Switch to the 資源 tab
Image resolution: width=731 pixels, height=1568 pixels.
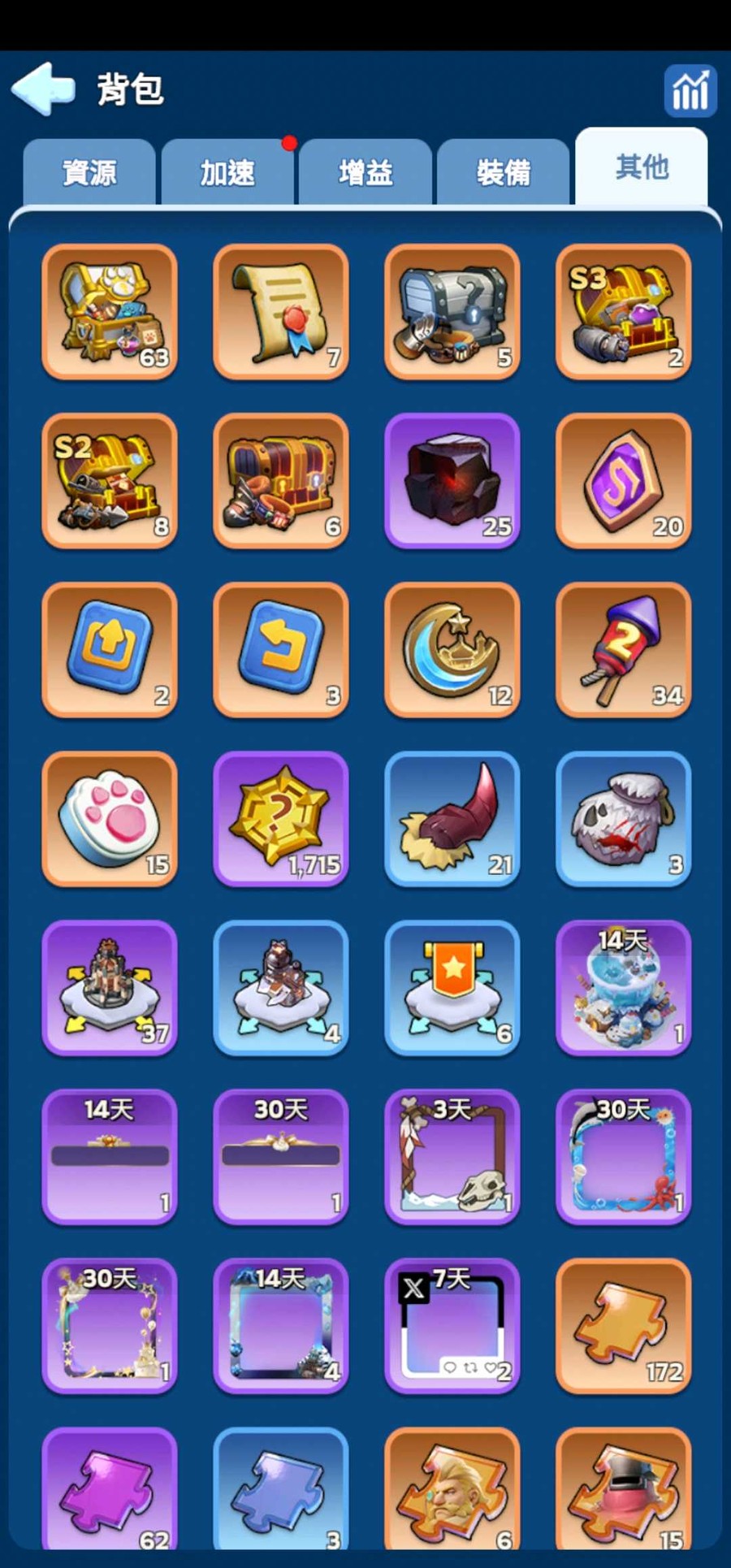[89, 172]
